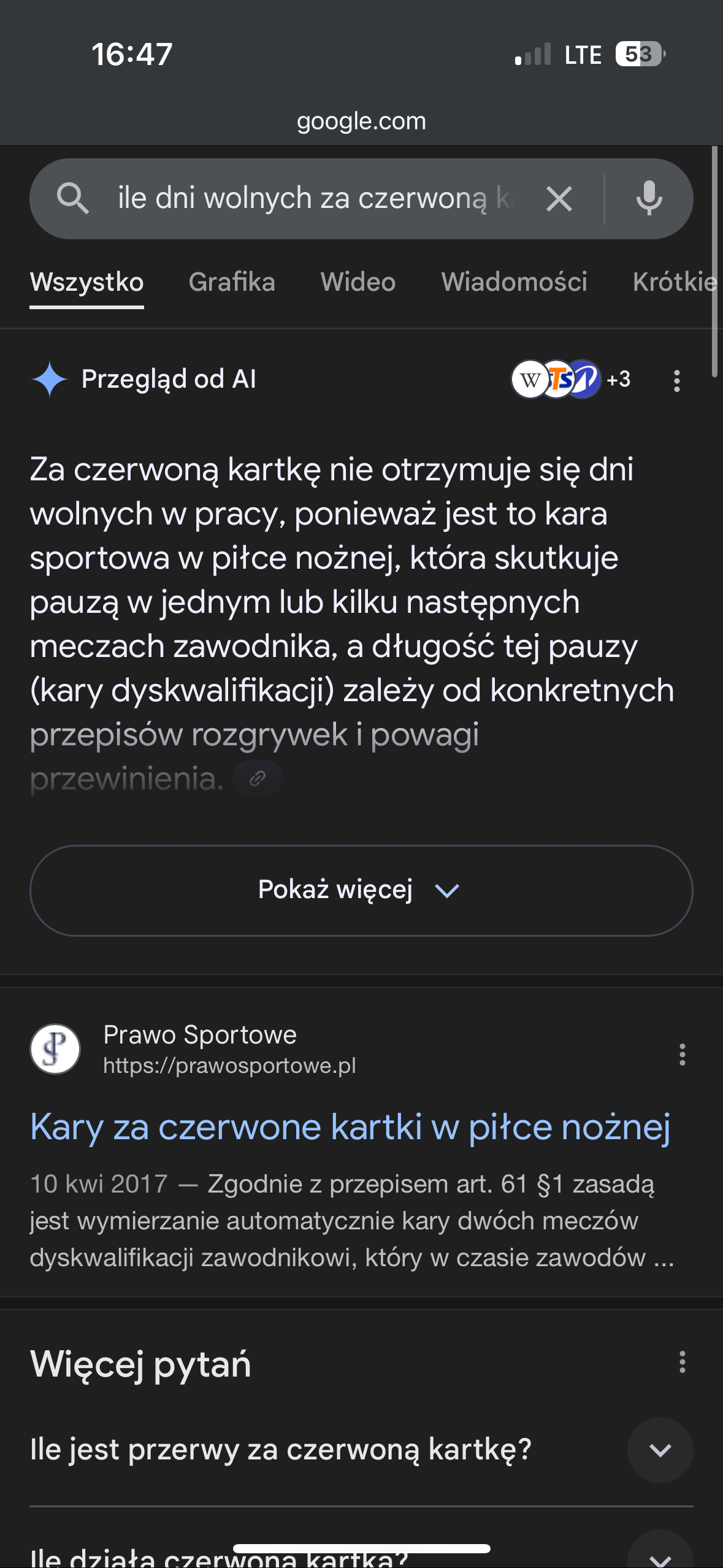Open the source link icon after przewinienia
The height and width of the screenshot is (1568, 723).
click(x=258, y=778)
